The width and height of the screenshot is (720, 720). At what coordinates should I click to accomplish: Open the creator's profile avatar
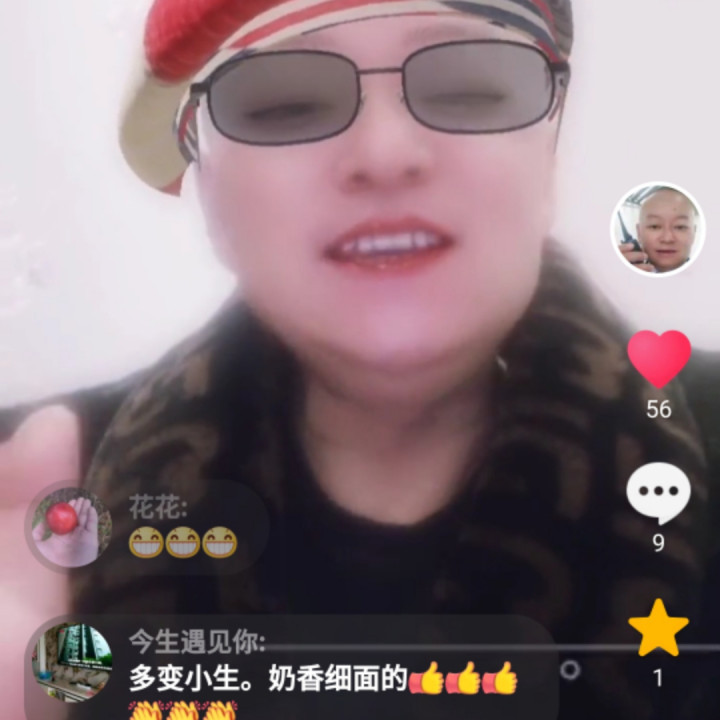pyautogui.click(x=657, y=229)
